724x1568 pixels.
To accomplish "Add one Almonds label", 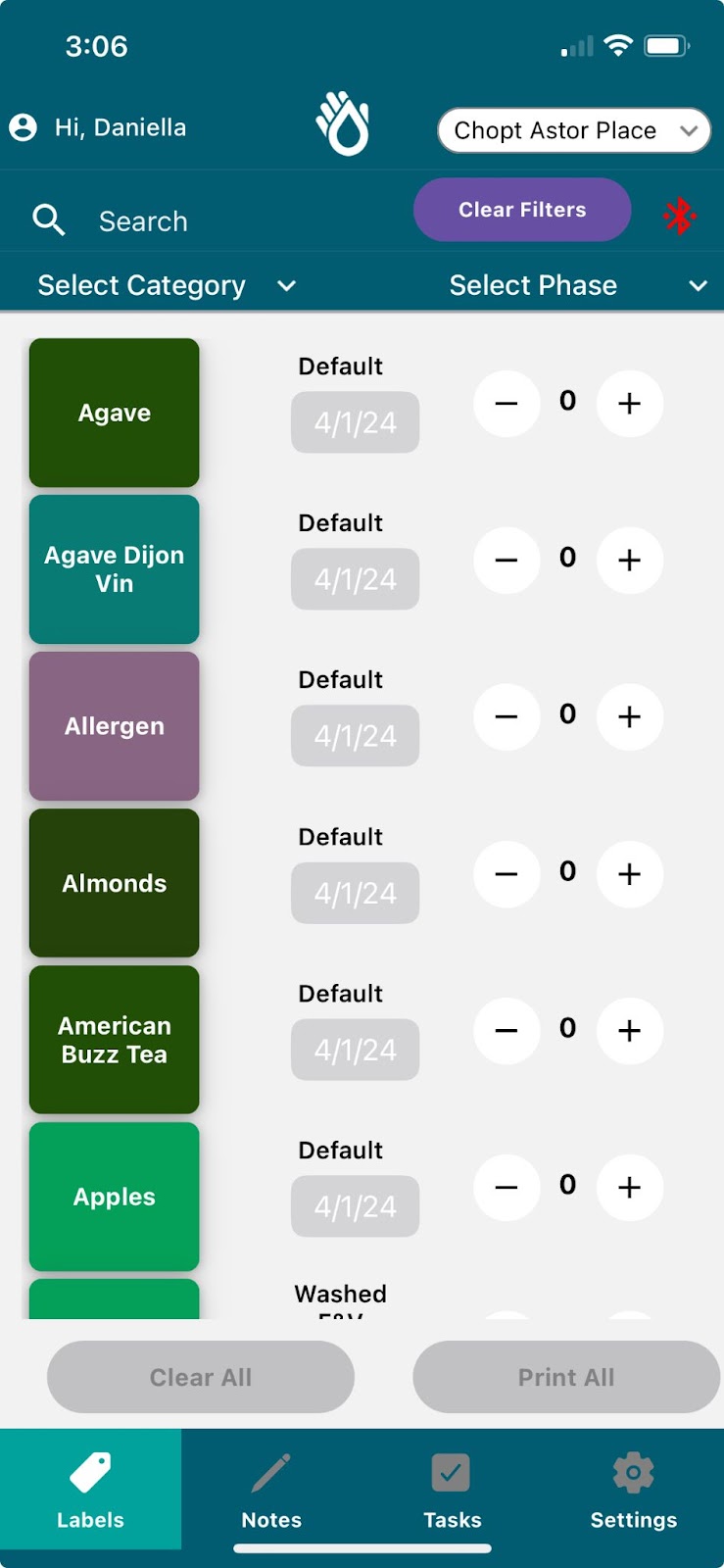I will [630, 873].
